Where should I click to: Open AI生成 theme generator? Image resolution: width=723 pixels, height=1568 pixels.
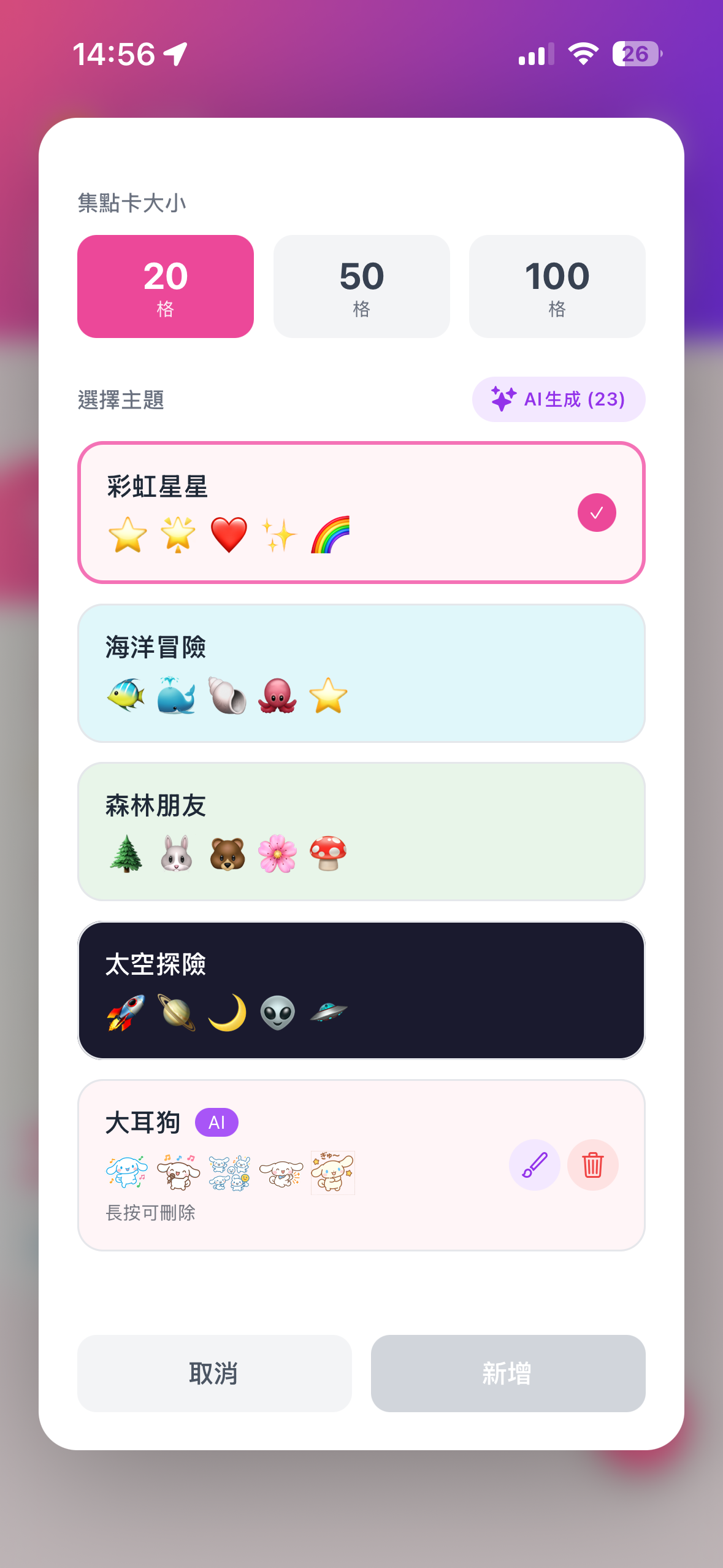pos(558,399)
